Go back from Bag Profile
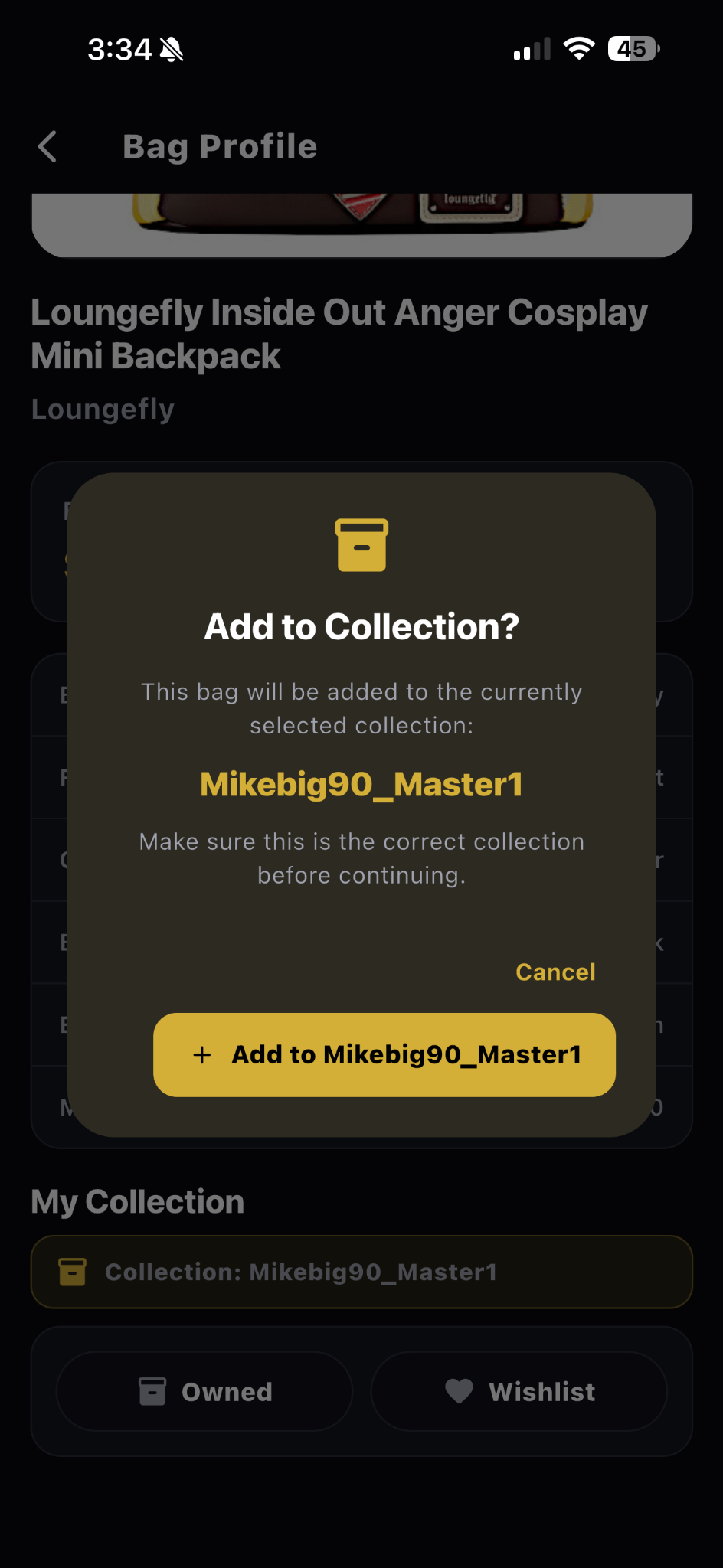This screenshot has height=1568, width=723. 47,146
